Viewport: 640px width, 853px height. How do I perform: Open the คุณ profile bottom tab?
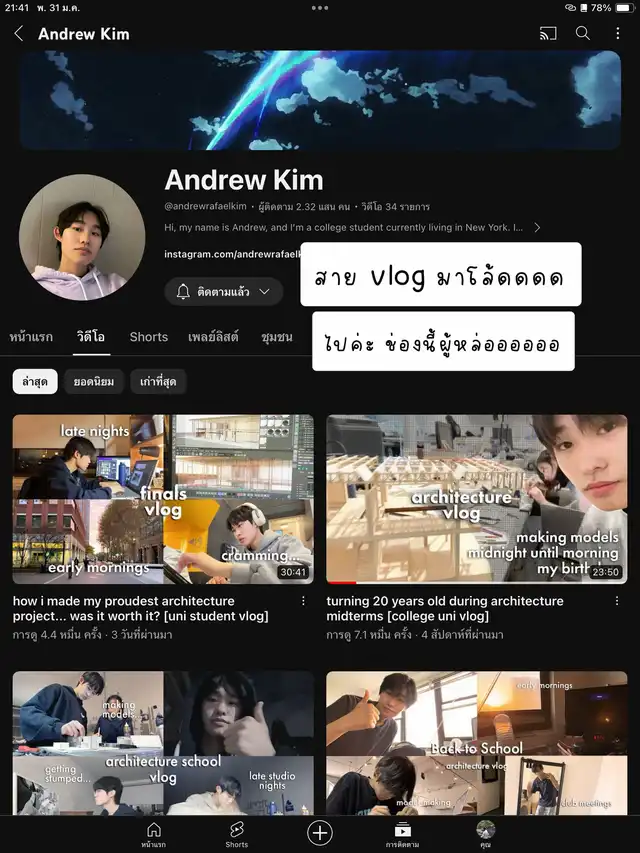[x=486, y=834]
